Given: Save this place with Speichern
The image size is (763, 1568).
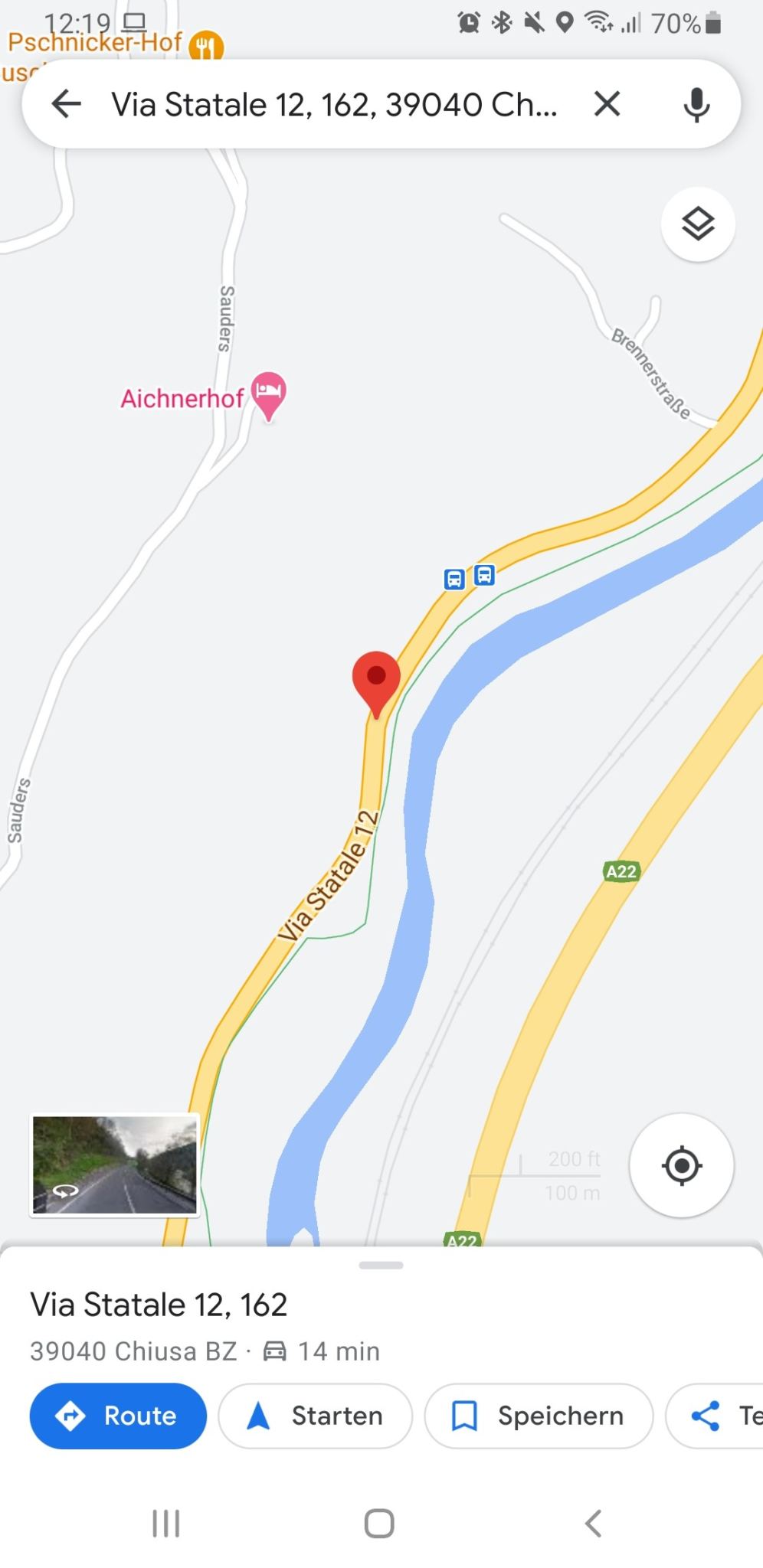Looking at the screenshot, I should [x=539, y=1416].
